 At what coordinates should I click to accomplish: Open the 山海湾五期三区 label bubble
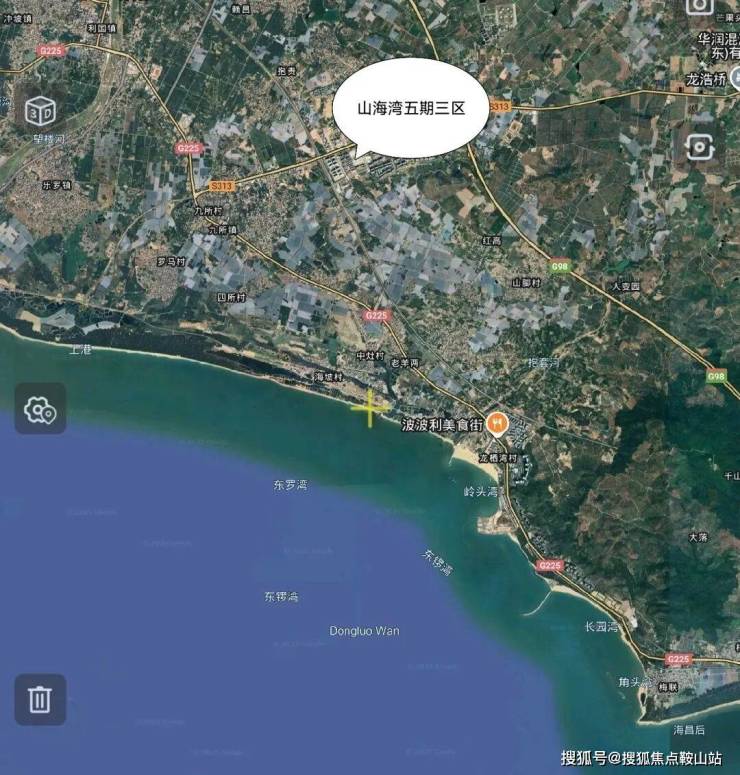[412, 108]
